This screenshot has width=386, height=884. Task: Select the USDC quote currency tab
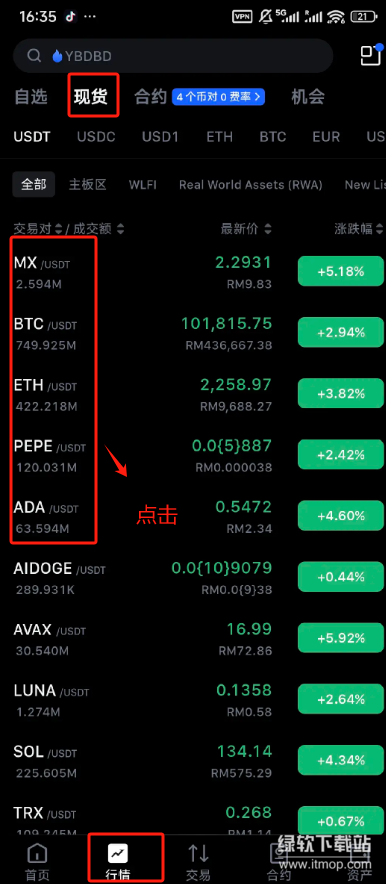pyautogui.click(x=96, y=136)
